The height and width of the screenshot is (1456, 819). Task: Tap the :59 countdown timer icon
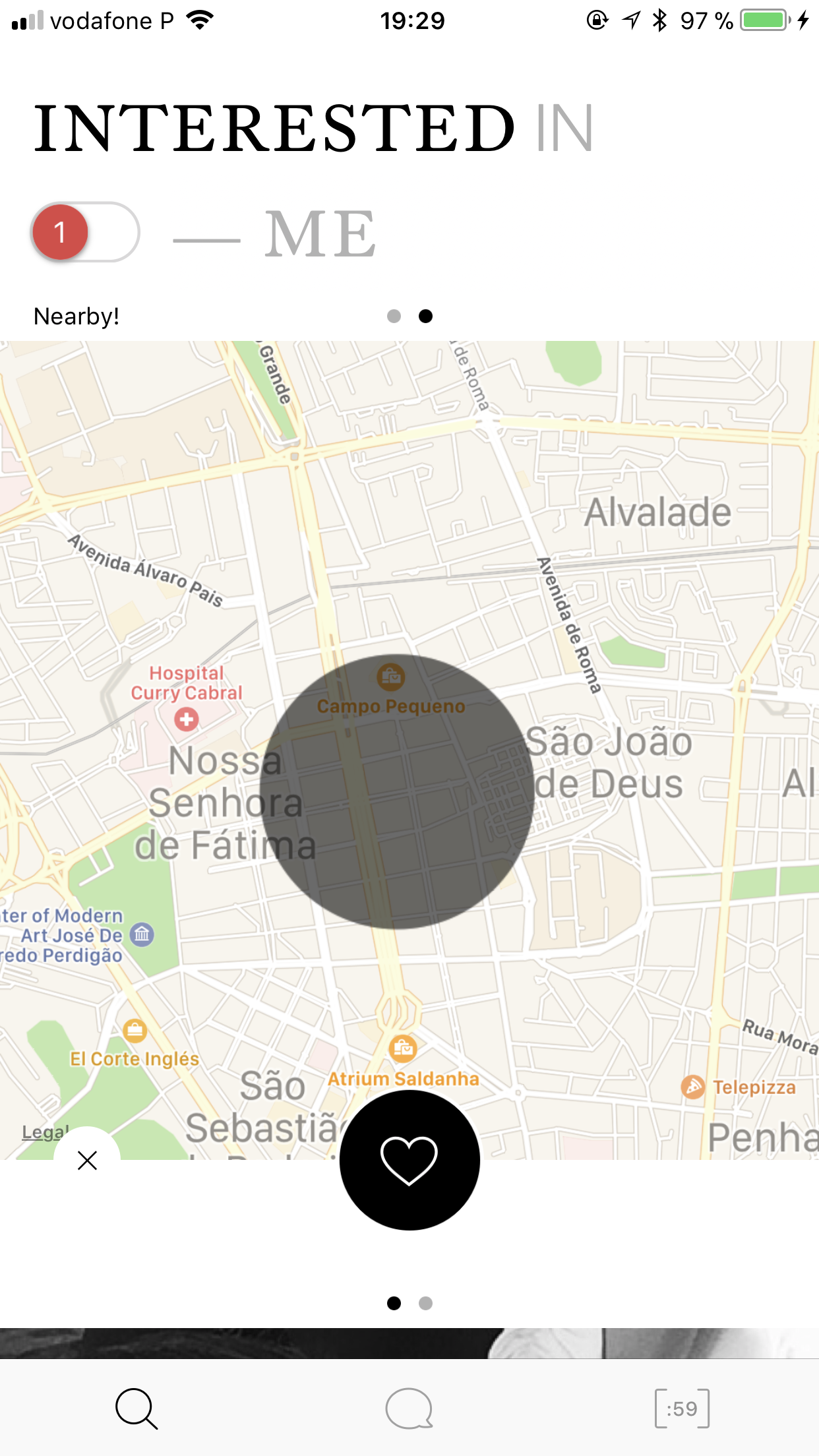pyautogui.click(x=682, y=1408)
